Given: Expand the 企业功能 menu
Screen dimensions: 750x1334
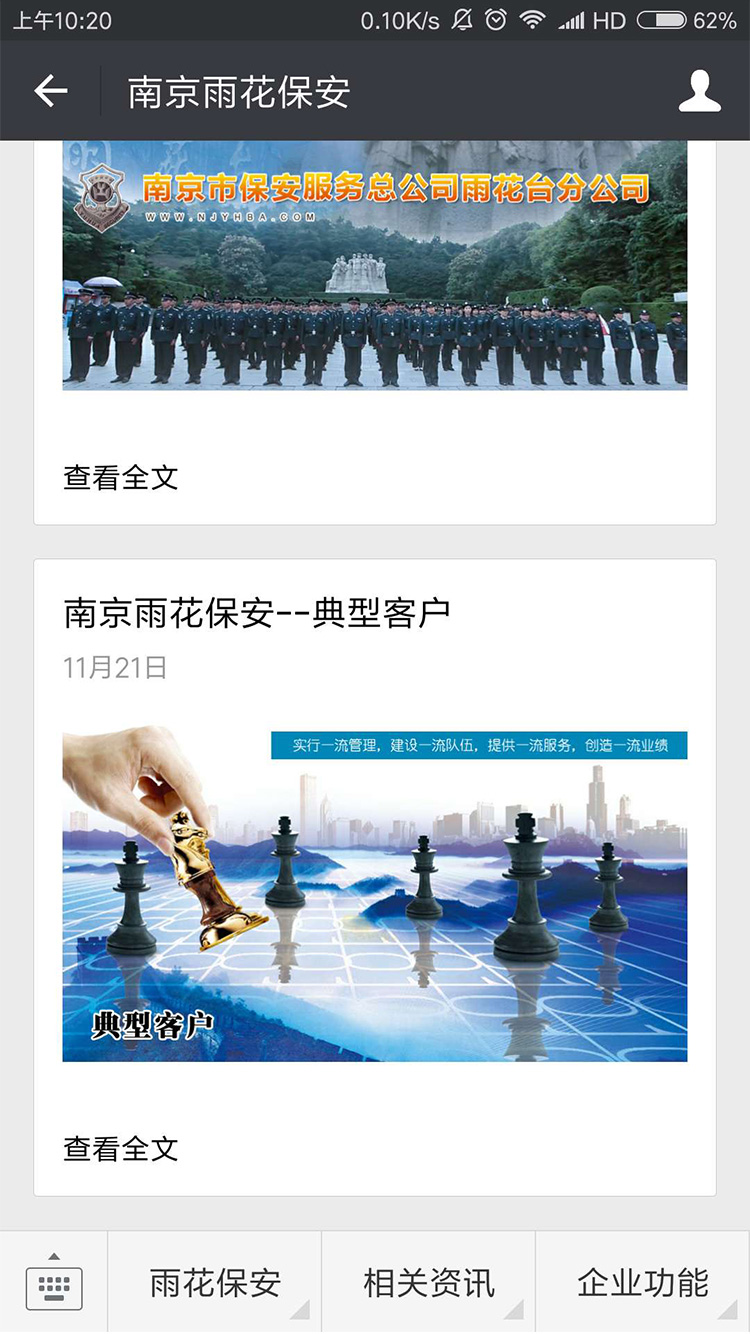Looking at the screenshot, I should (643, 1283).
